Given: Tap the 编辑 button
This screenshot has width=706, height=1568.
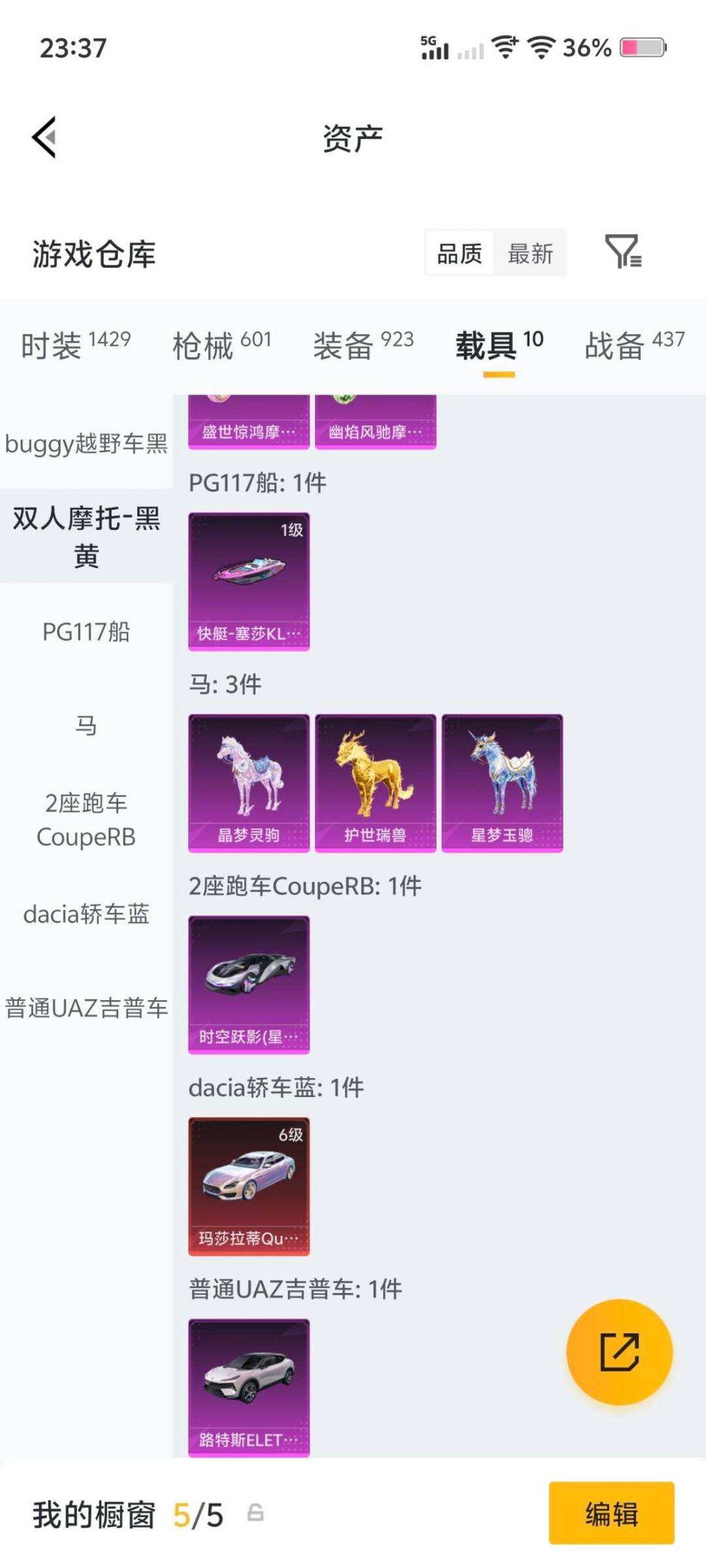Looking at the screenshot, I should tap(611, 1513).
